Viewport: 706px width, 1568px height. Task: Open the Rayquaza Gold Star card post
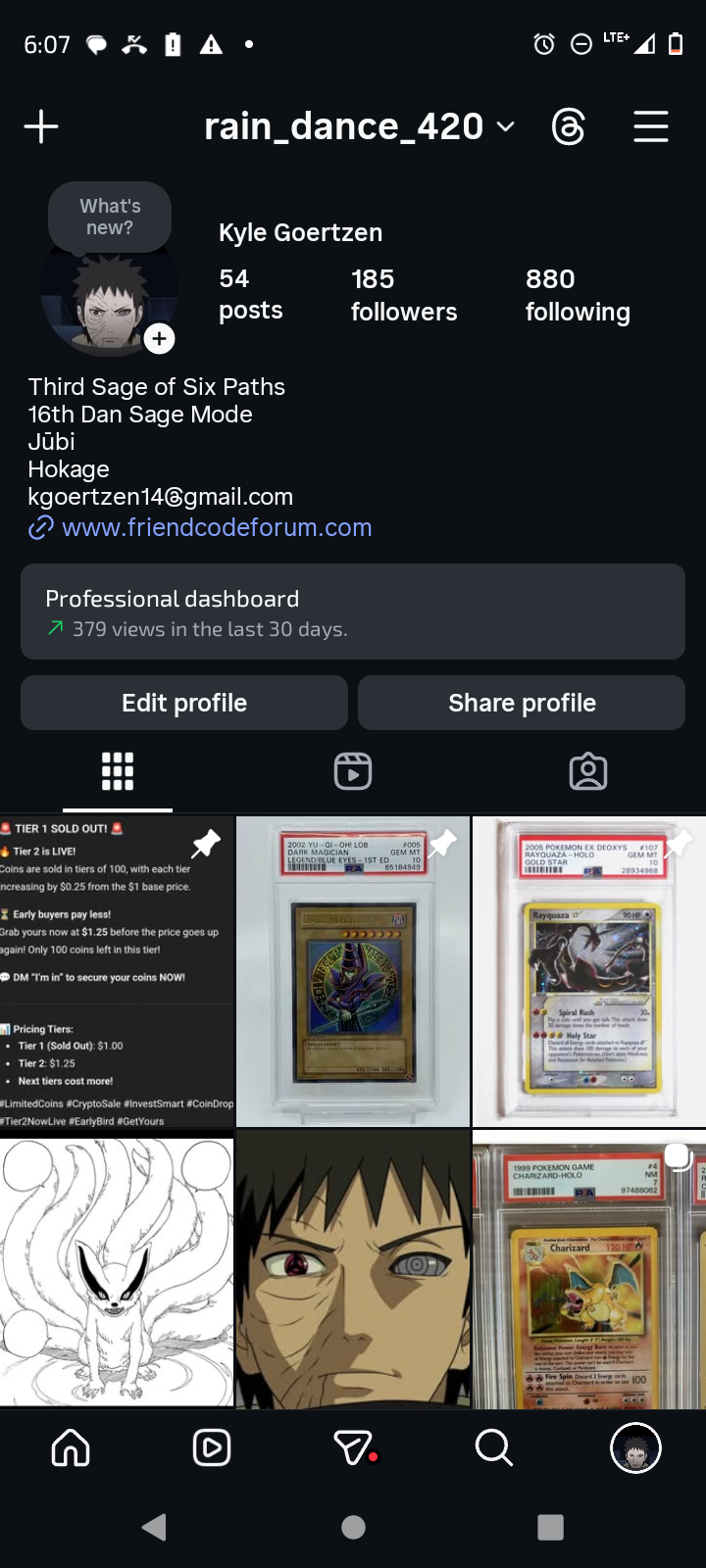tap(588, 971)
